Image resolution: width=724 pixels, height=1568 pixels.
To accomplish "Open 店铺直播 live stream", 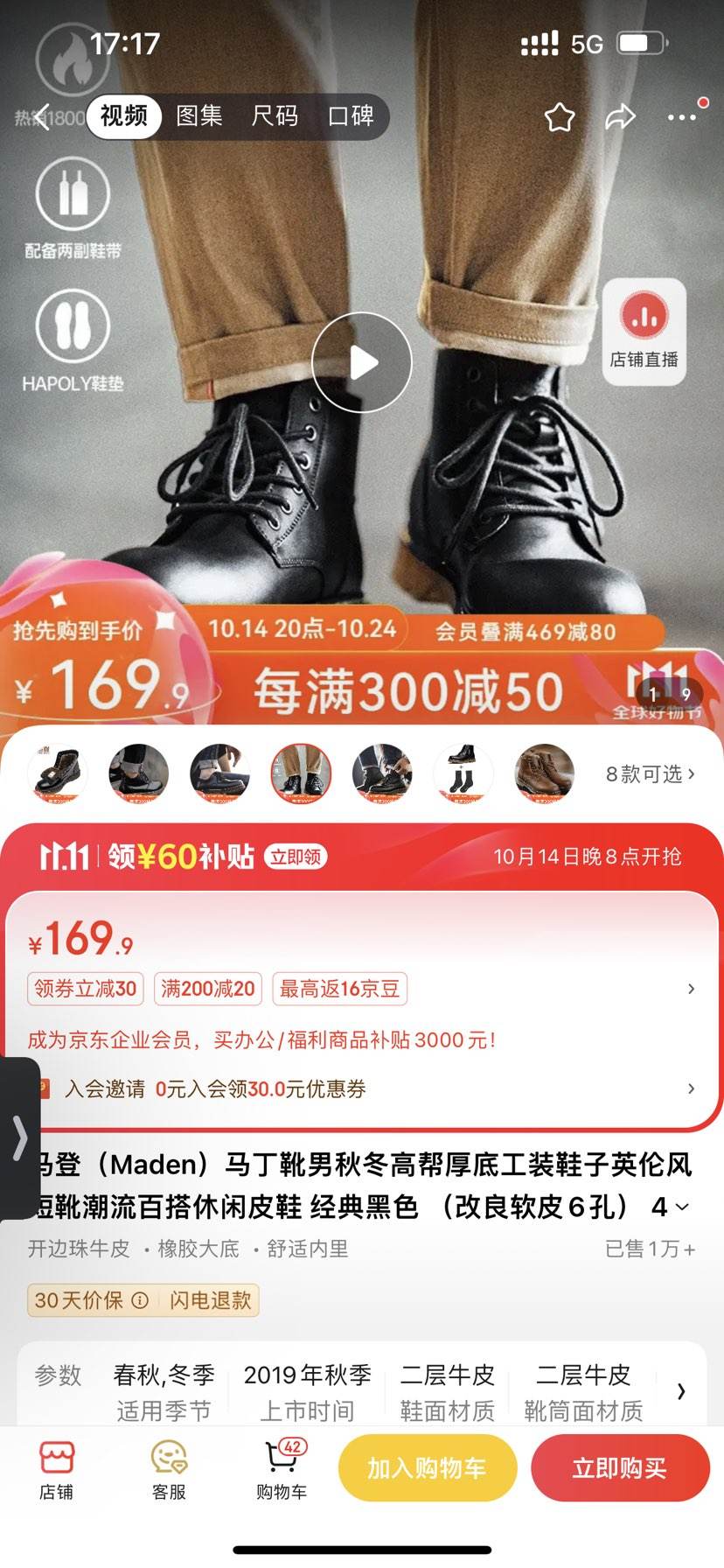I will (644, 332).
